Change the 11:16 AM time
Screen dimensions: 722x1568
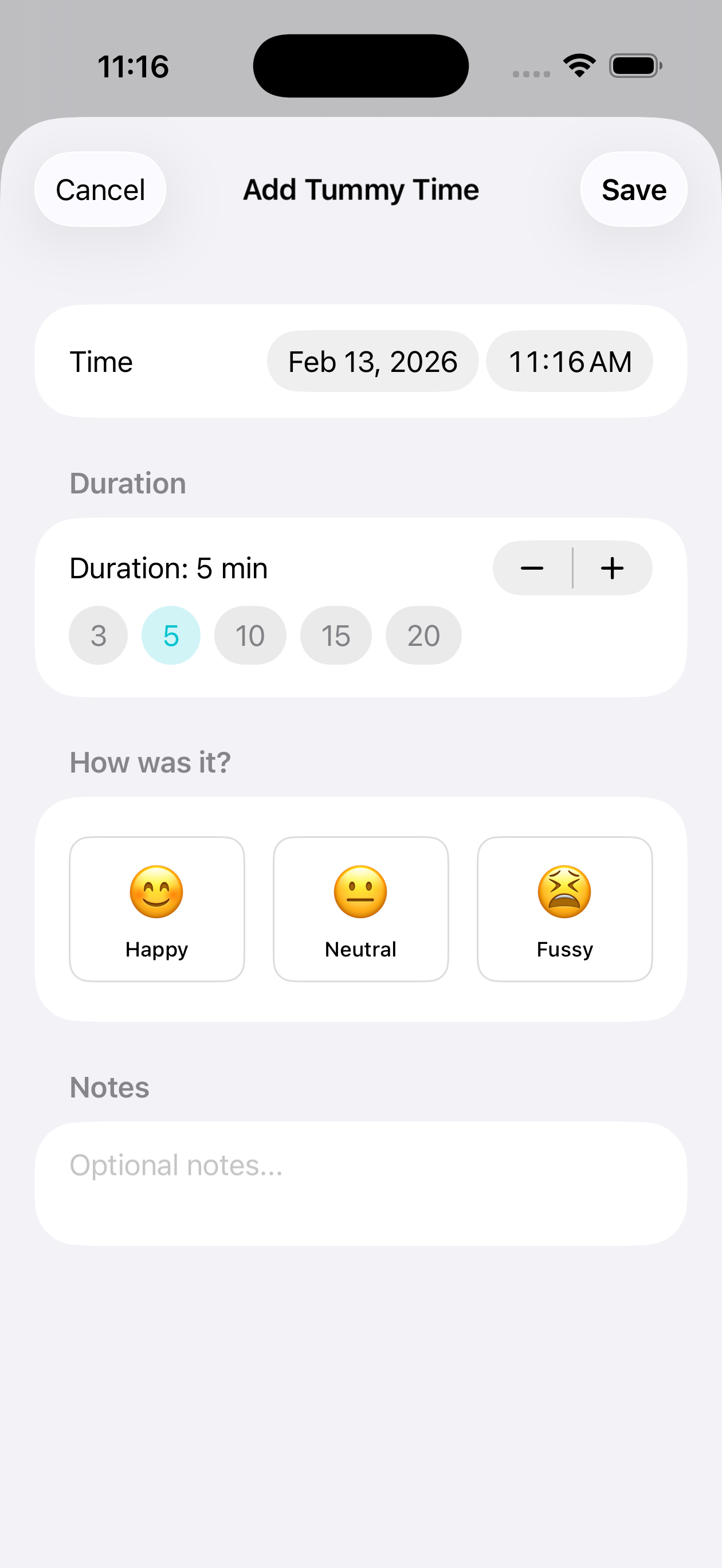pyautogui.click(x=569, y=362)
